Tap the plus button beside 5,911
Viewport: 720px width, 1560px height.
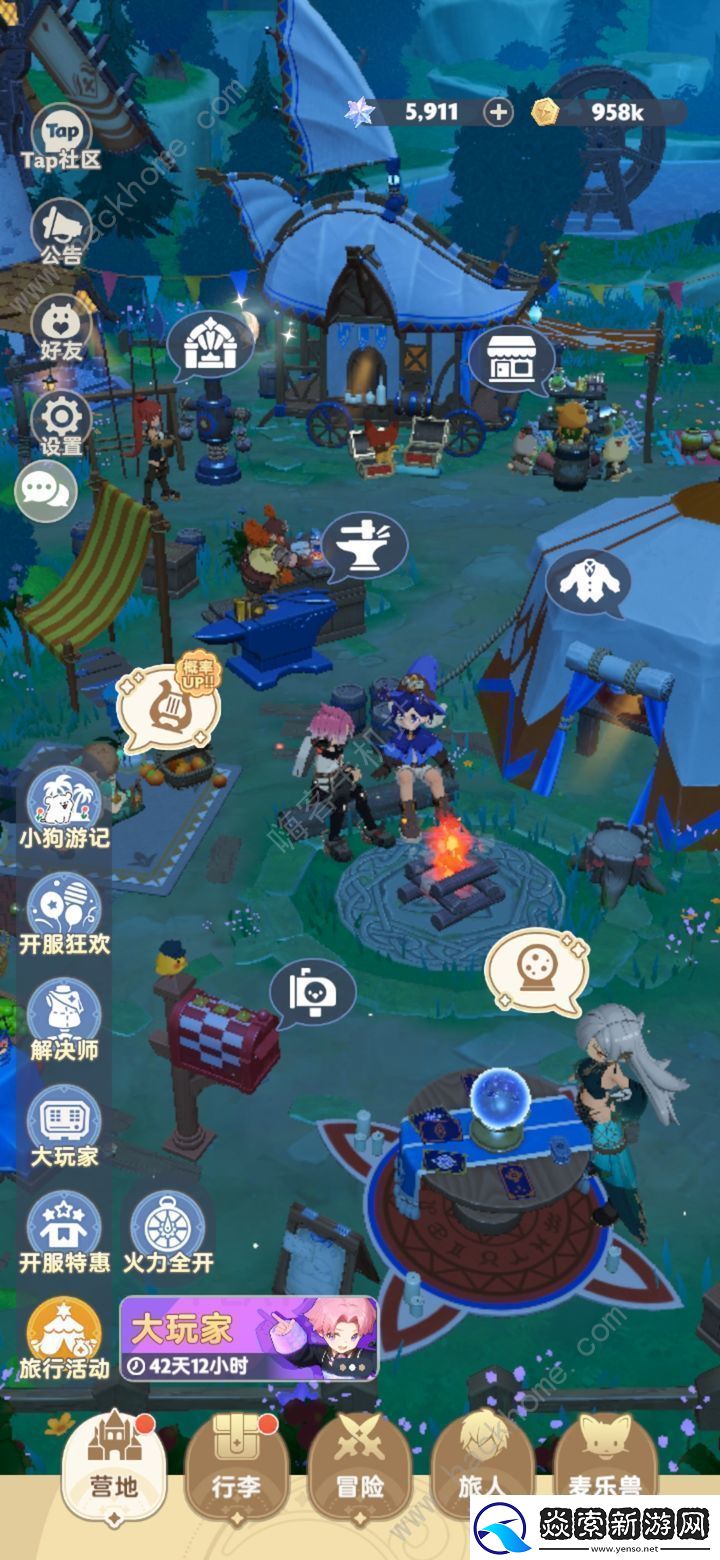coord(498,112)
